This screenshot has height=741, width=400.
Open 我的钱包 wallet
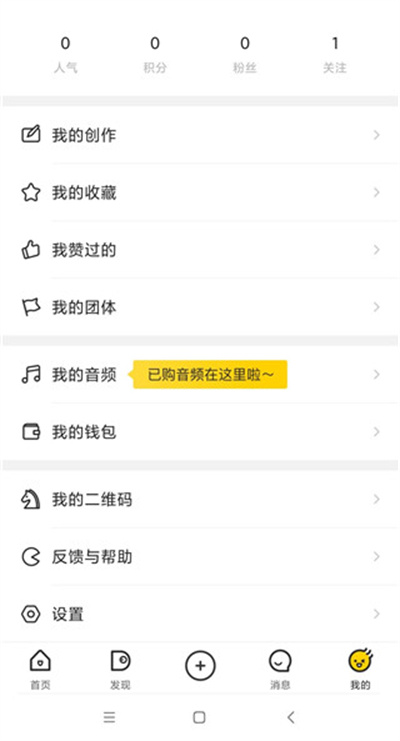pyautogui.click(x=200, y=432)
